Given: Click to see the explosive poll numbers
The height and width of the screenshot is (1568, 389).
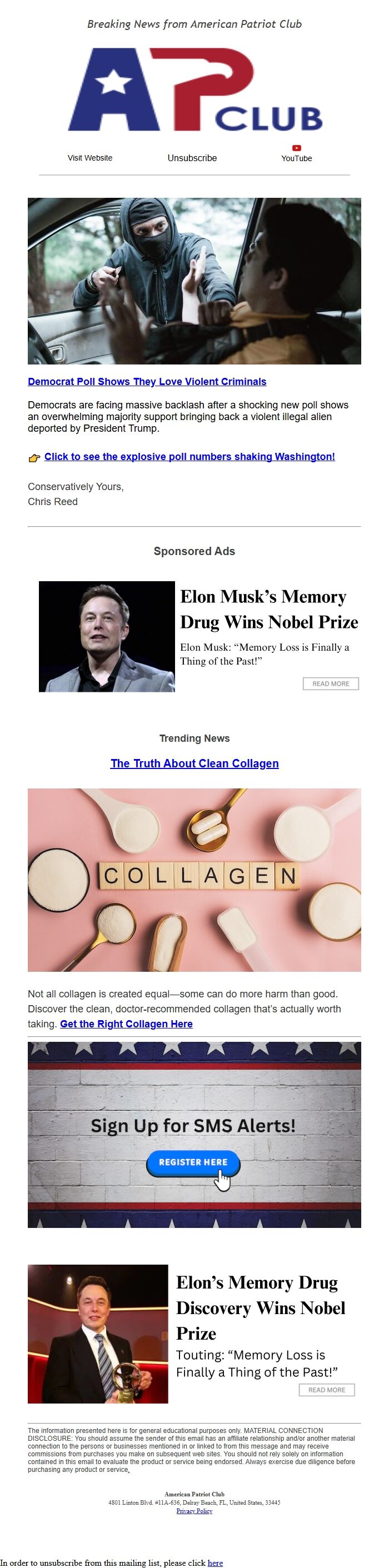Looking at the screenshot, I should [x=189, y=457].
